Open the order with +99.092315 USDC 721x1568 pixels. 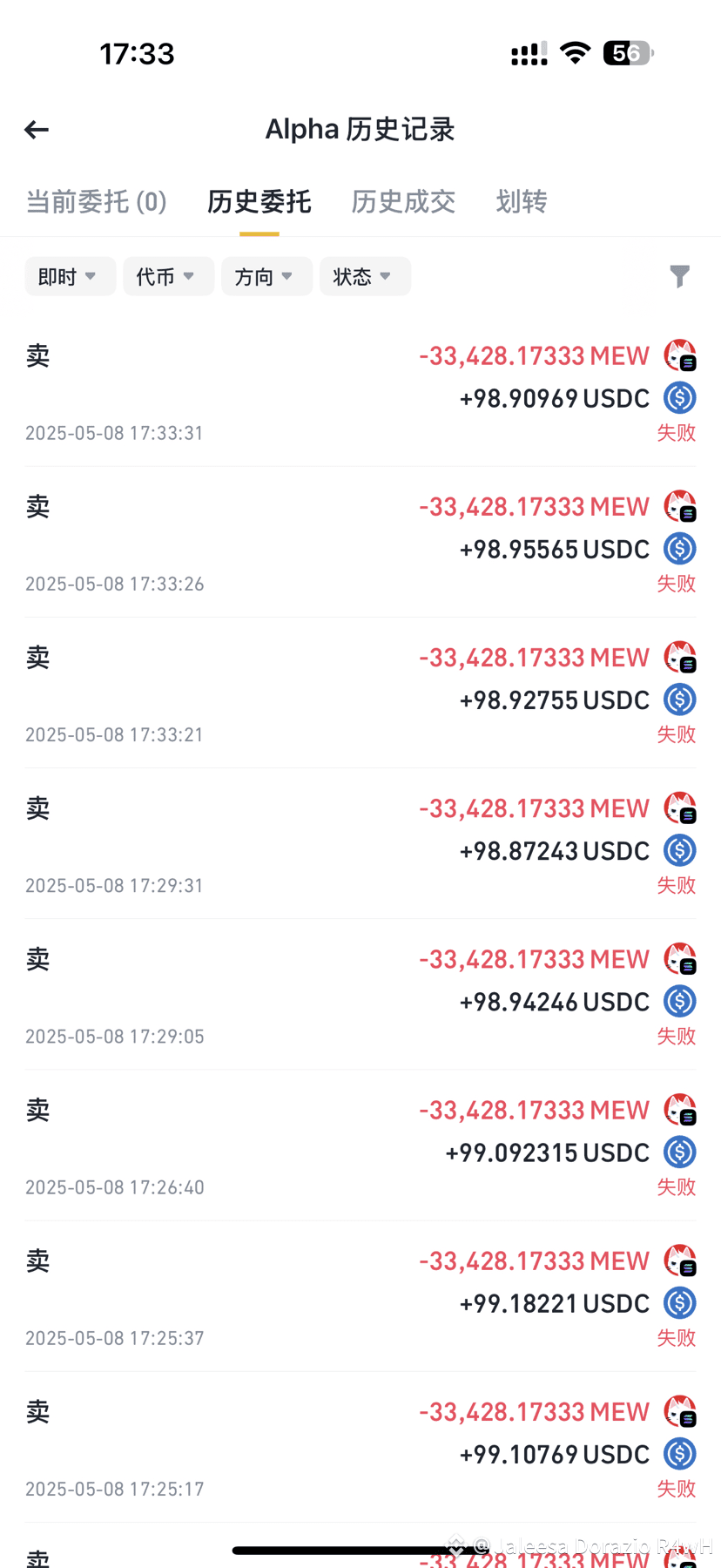point(360,1146)
